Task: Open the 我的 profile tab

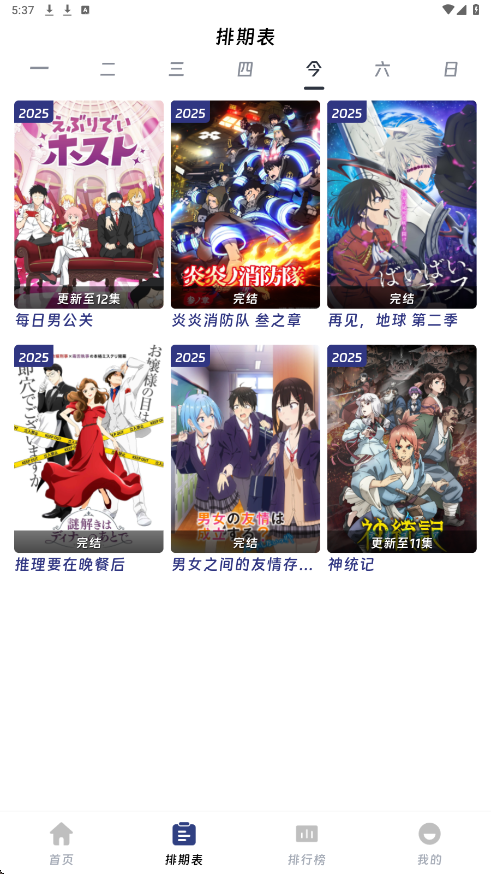Action: (429, 843)
